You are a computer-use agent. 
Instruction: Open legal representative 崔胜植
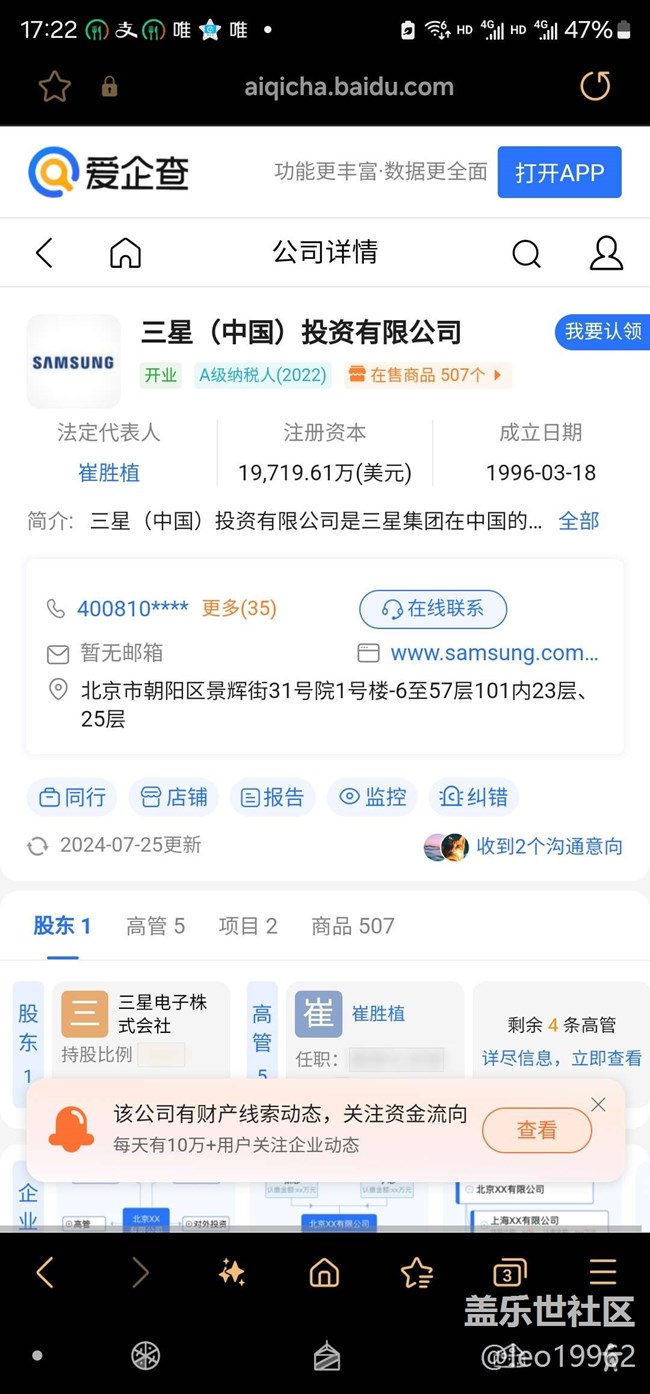pyautogui.click(x=109, y=472)
